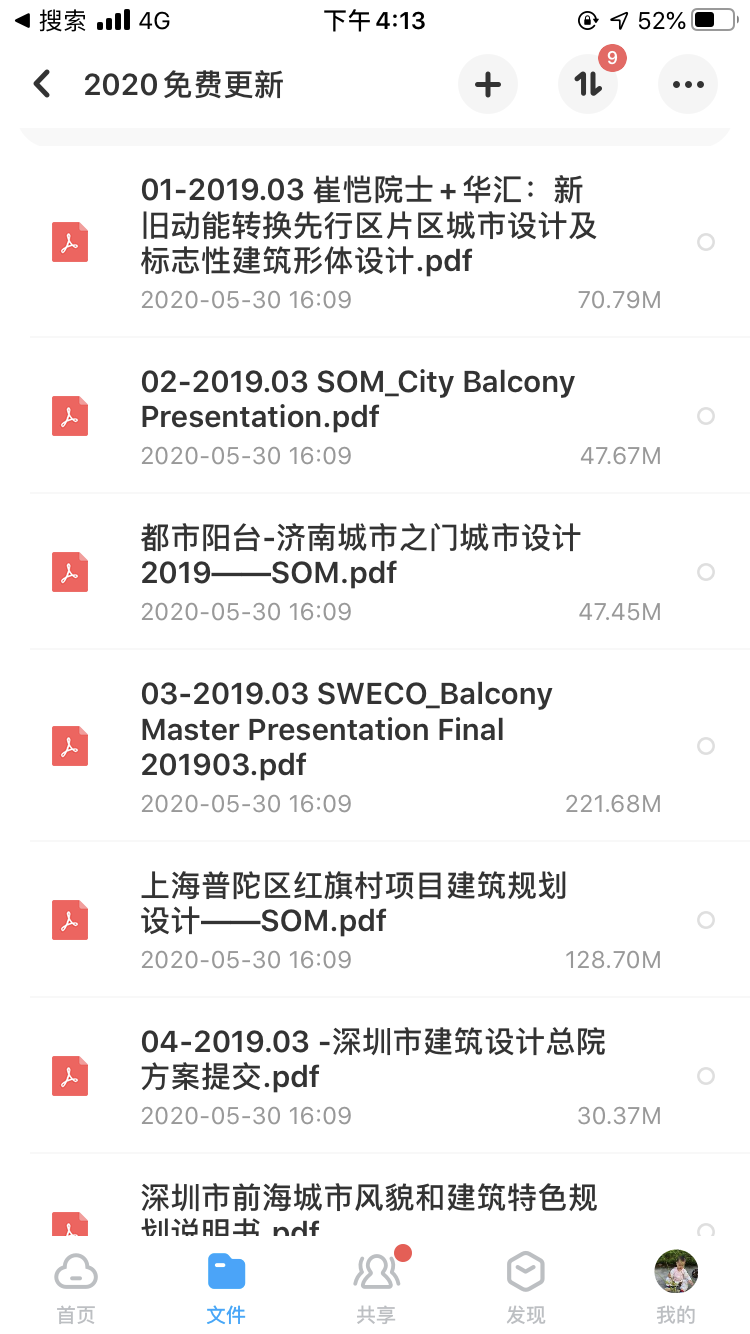This screenshot has width=750, height=1334.
Task: Switch to the 共享 tab
Action: [x=376, y=1286]
